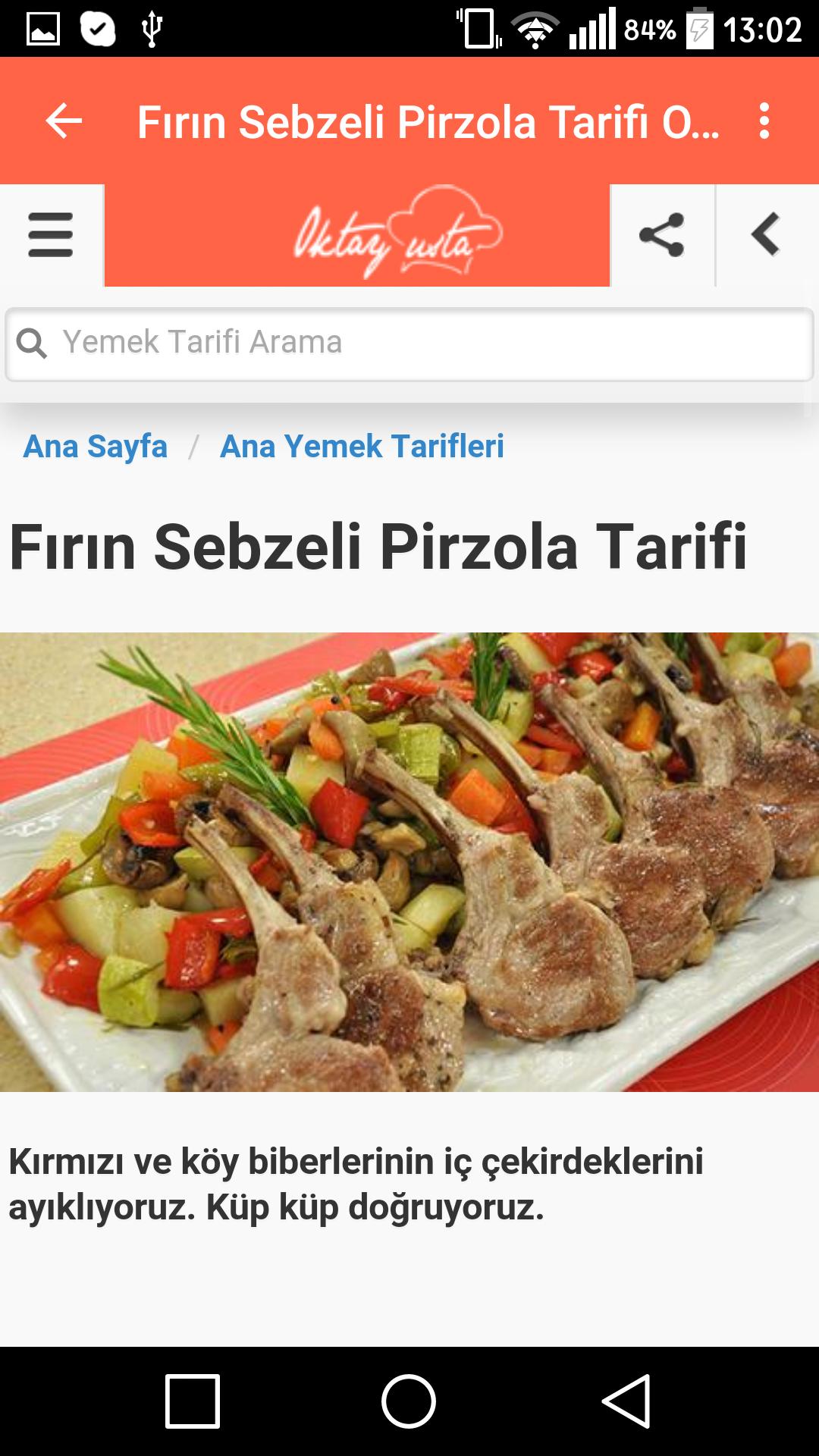819x1456 pixels.
Task: Go to Ana Sayfa breadcrumb
Action: click(96, 447)
